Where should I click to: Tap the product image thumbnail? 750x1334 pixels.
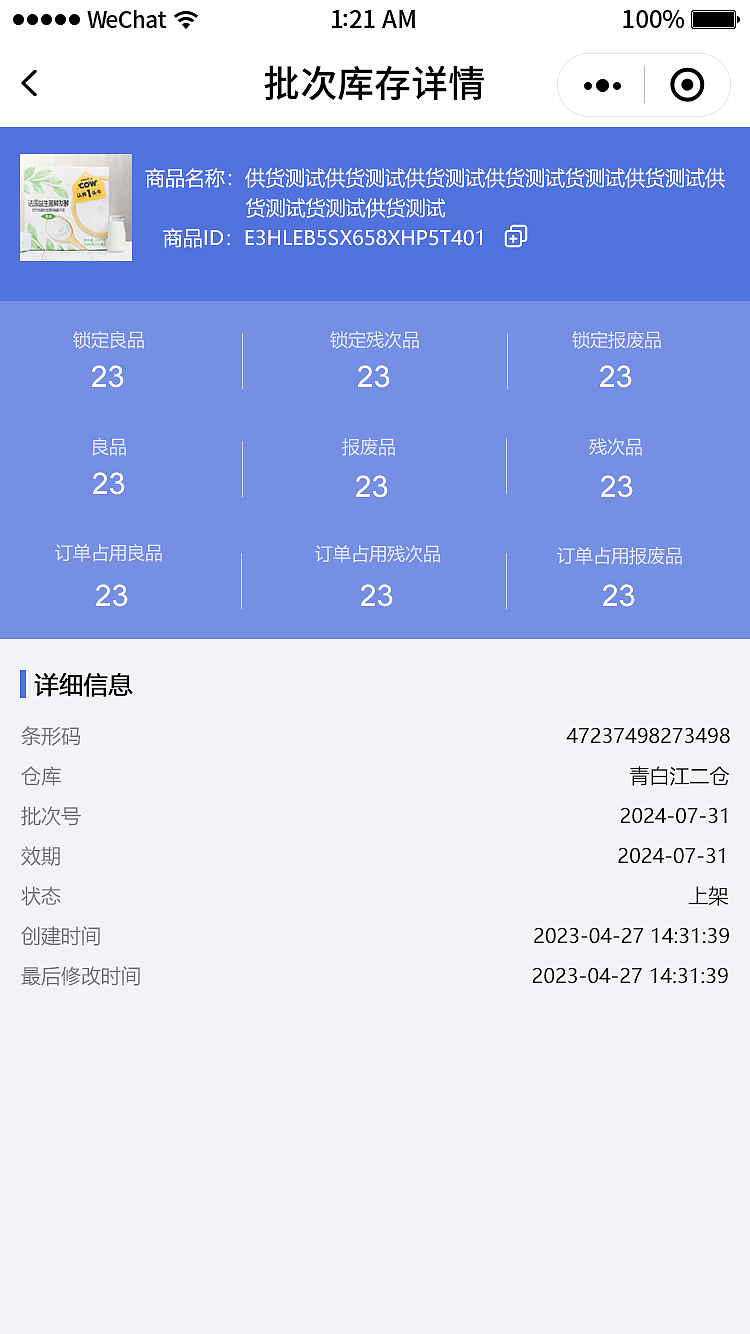tap(75, 207)
